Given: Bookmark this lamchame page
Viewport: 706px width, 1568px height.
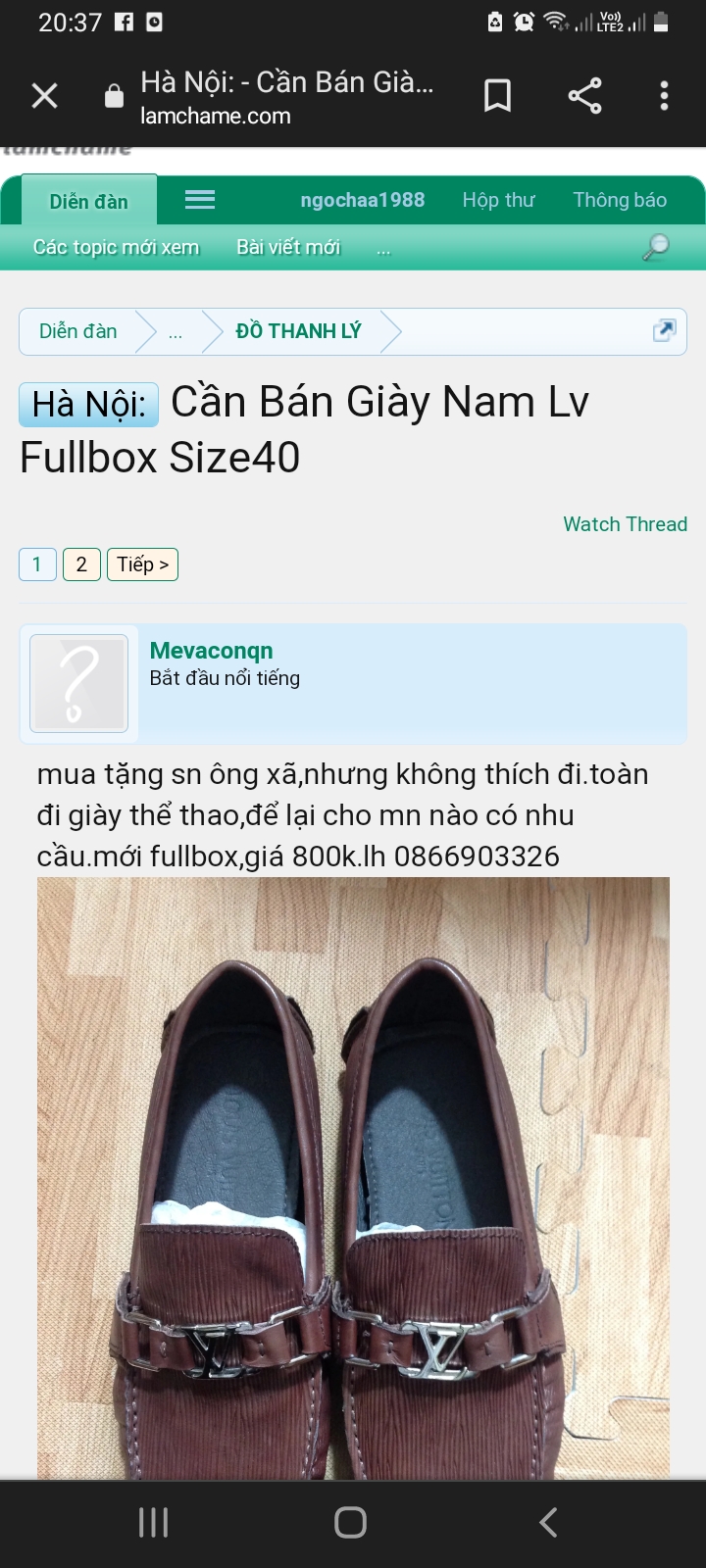Looking at the screenshot, I should 497,96.
